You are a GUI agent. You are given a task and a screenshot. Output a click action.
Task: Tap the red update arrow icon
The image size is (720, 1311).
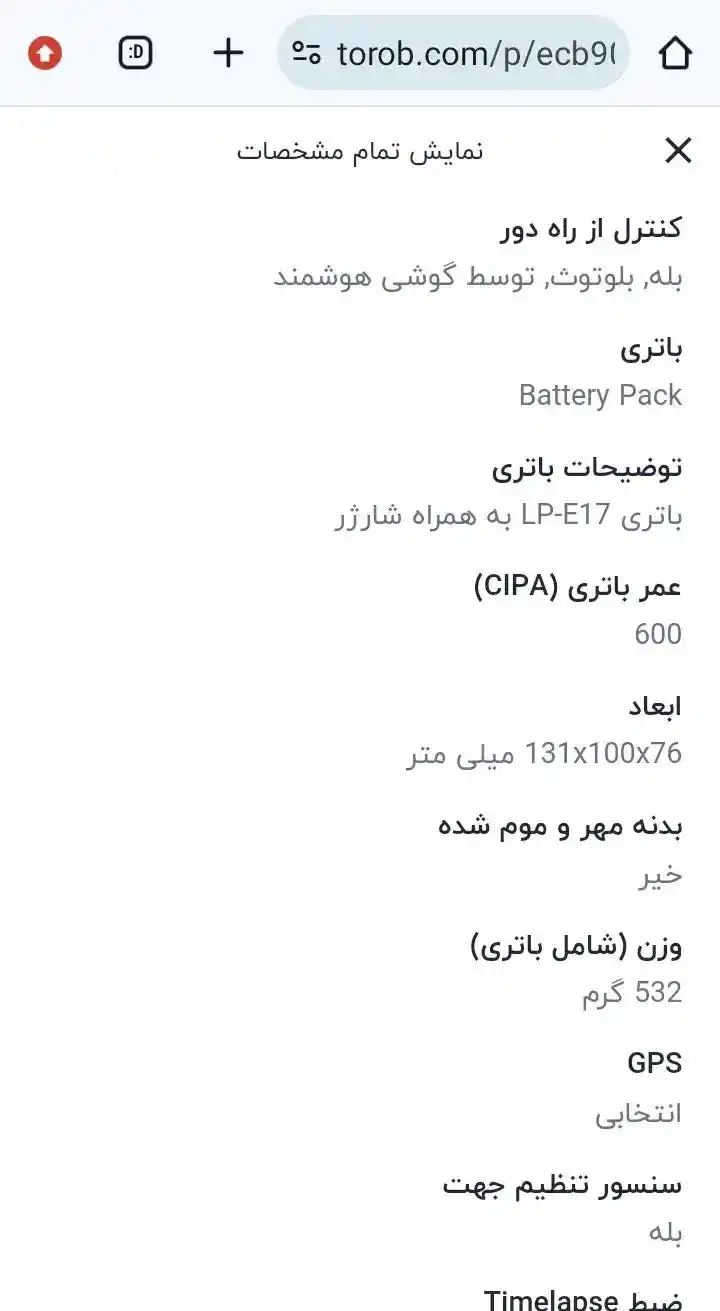(45, 53)
